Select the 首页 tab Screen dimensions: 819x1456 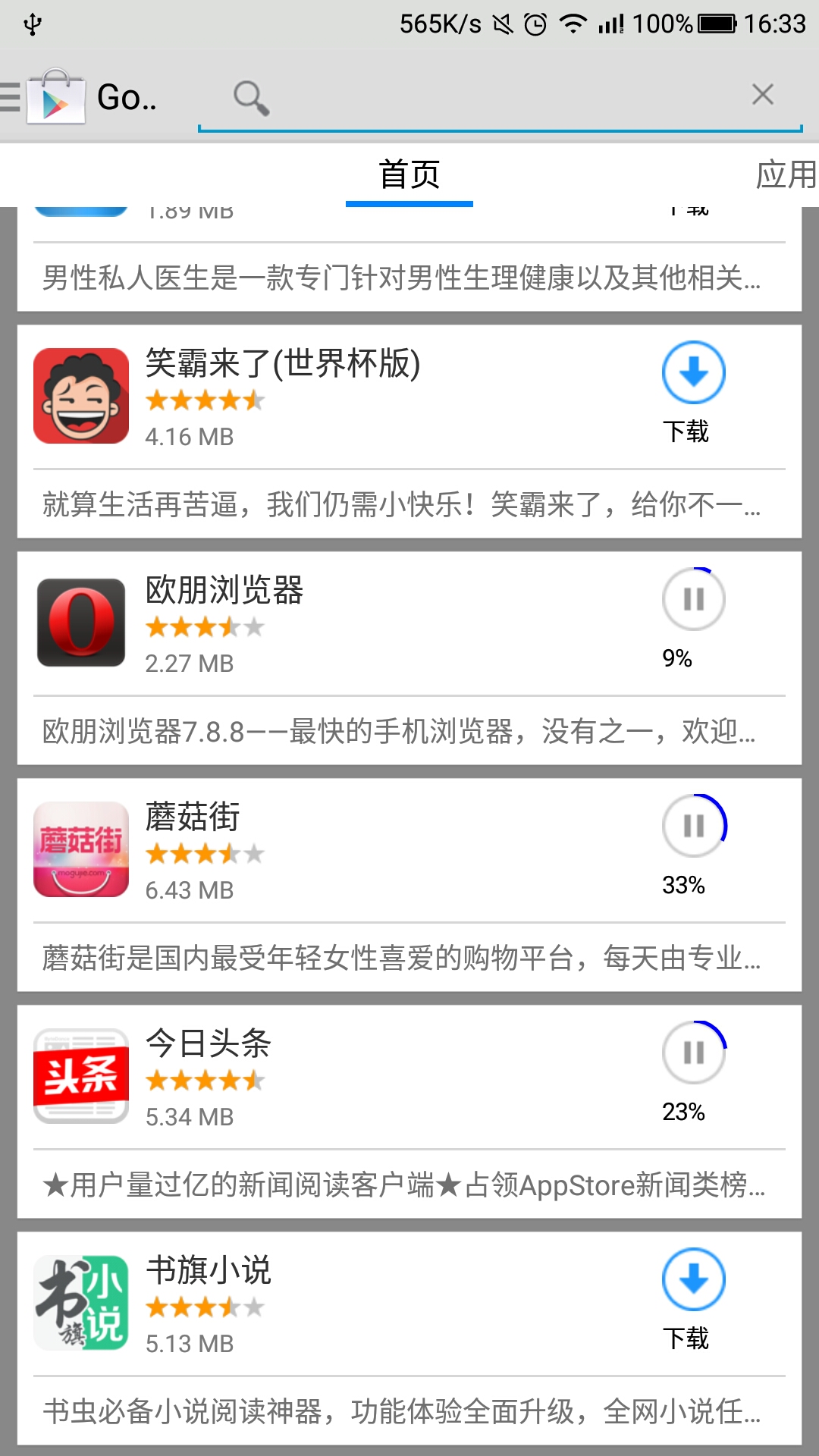click(409, 175)
